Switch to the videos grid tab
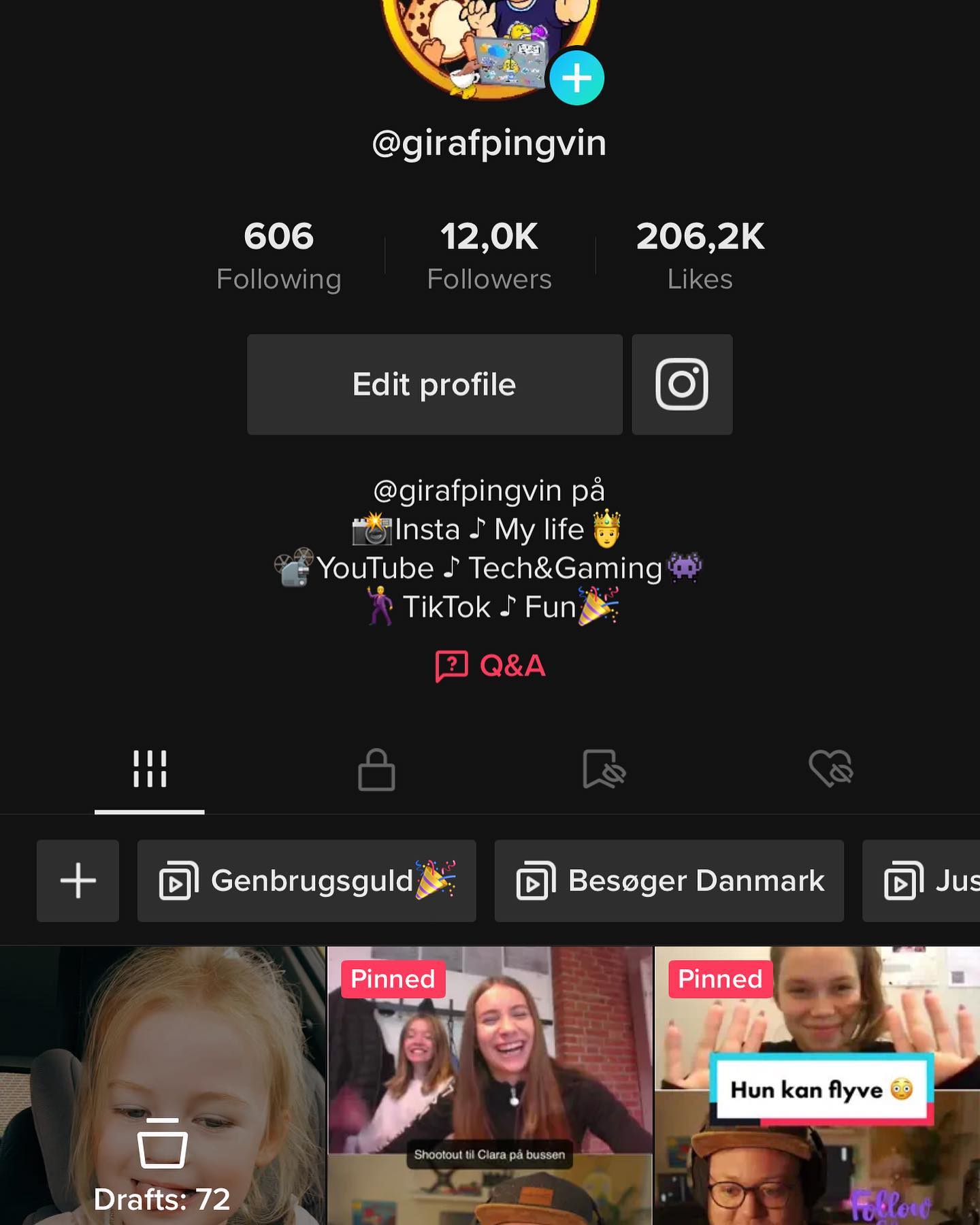Image resolution: width=980 pixels, height=1225 pixels. click(x=150, y=770)
